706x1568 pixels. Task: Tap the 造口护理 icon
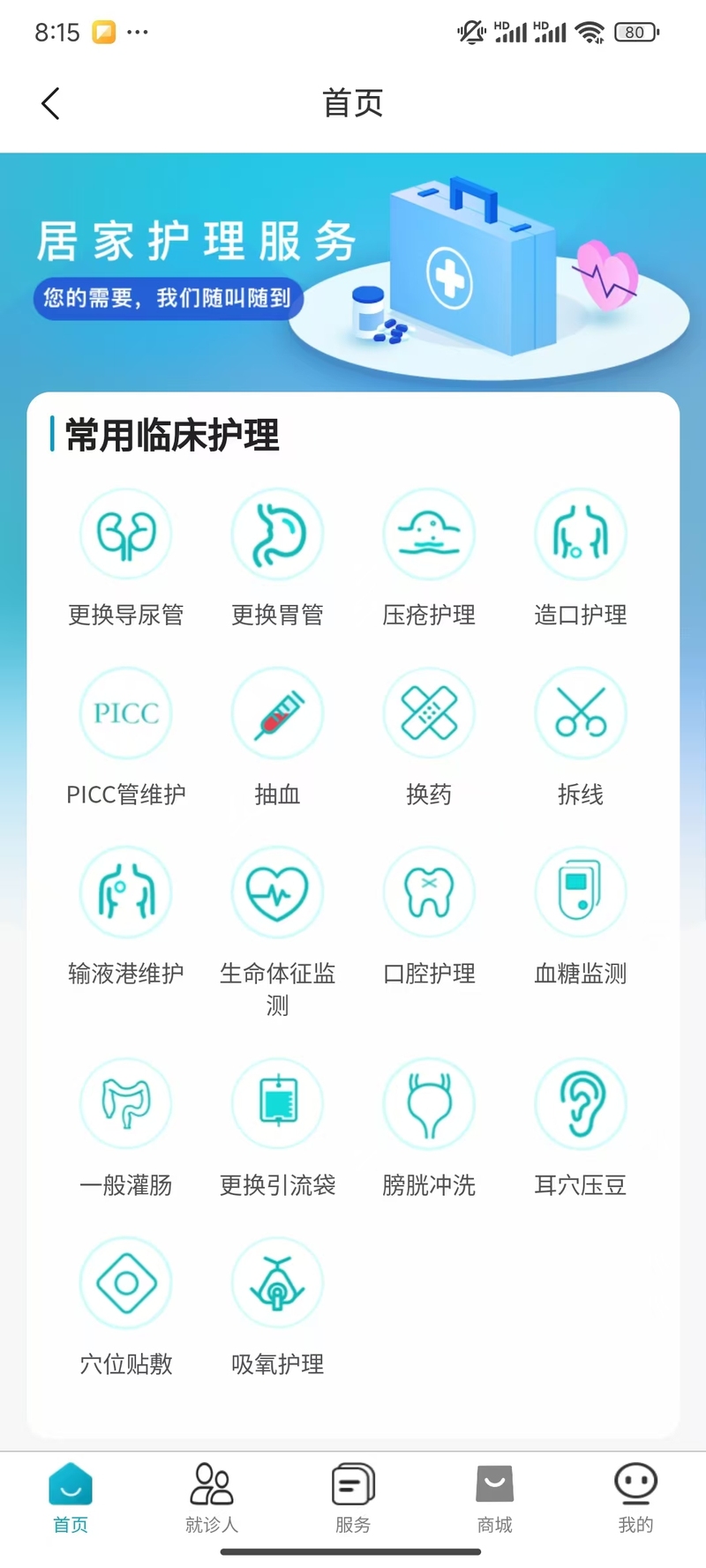(x=581, y=534)
